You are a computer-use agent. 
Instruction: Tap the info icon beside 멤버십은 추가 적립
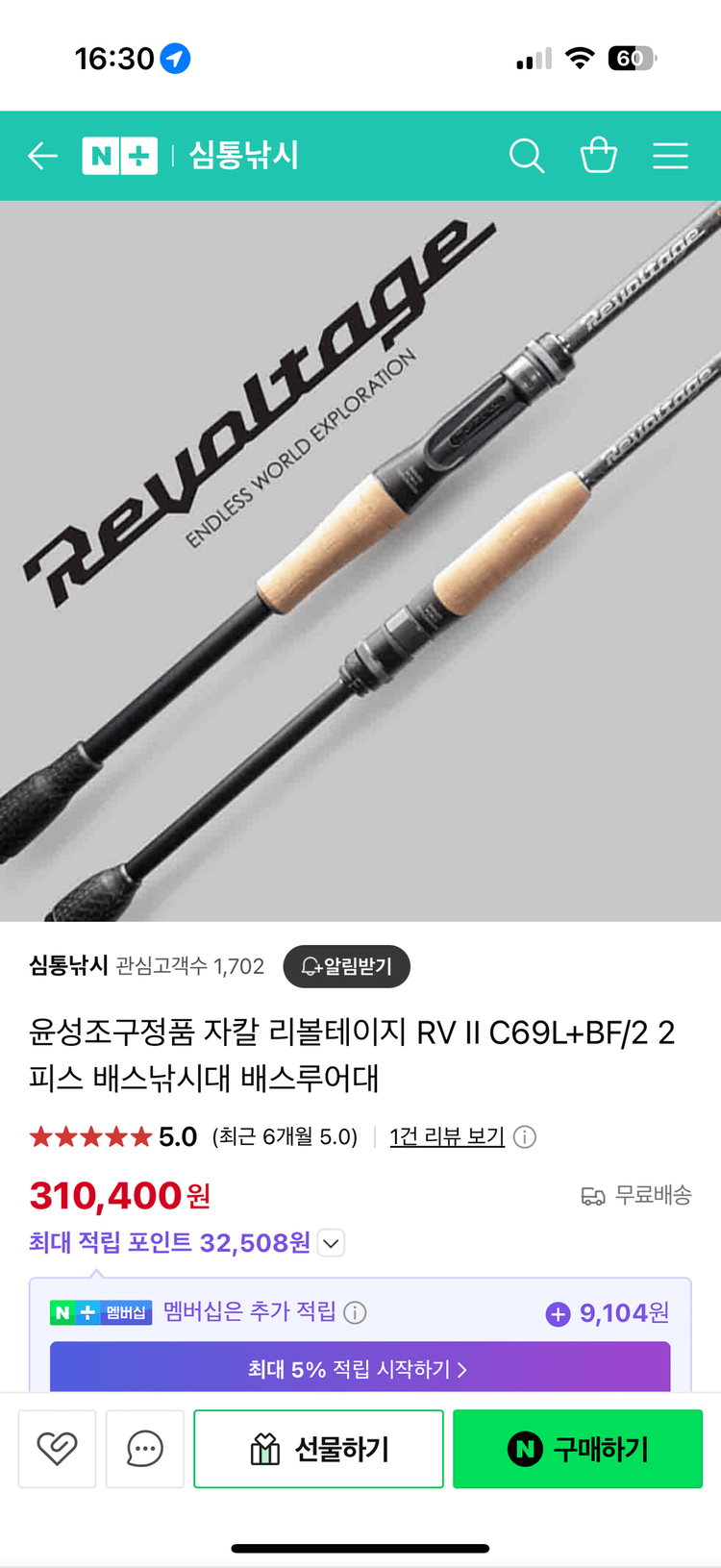356,1311
